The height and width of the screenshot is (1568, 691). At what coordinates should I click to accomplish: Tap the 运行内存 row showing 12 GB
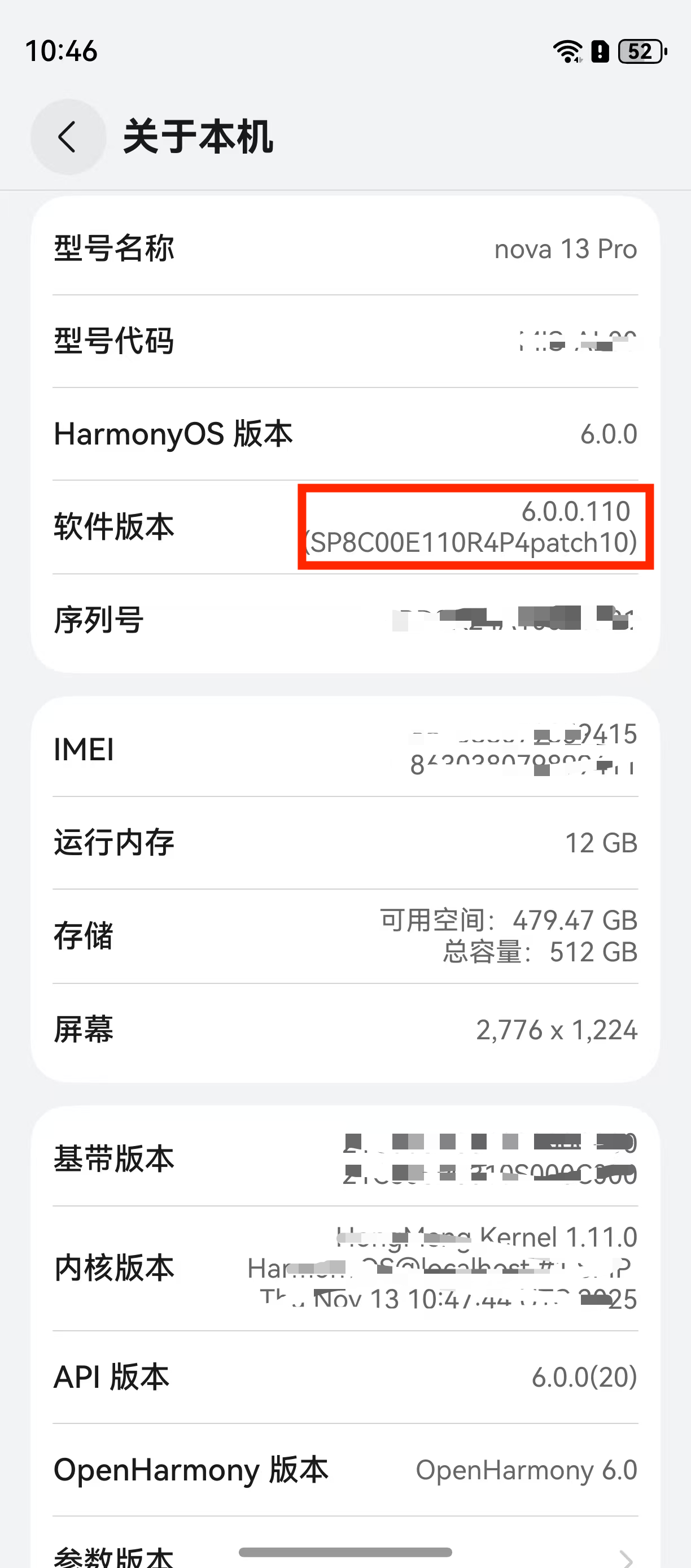coord(345,844)
